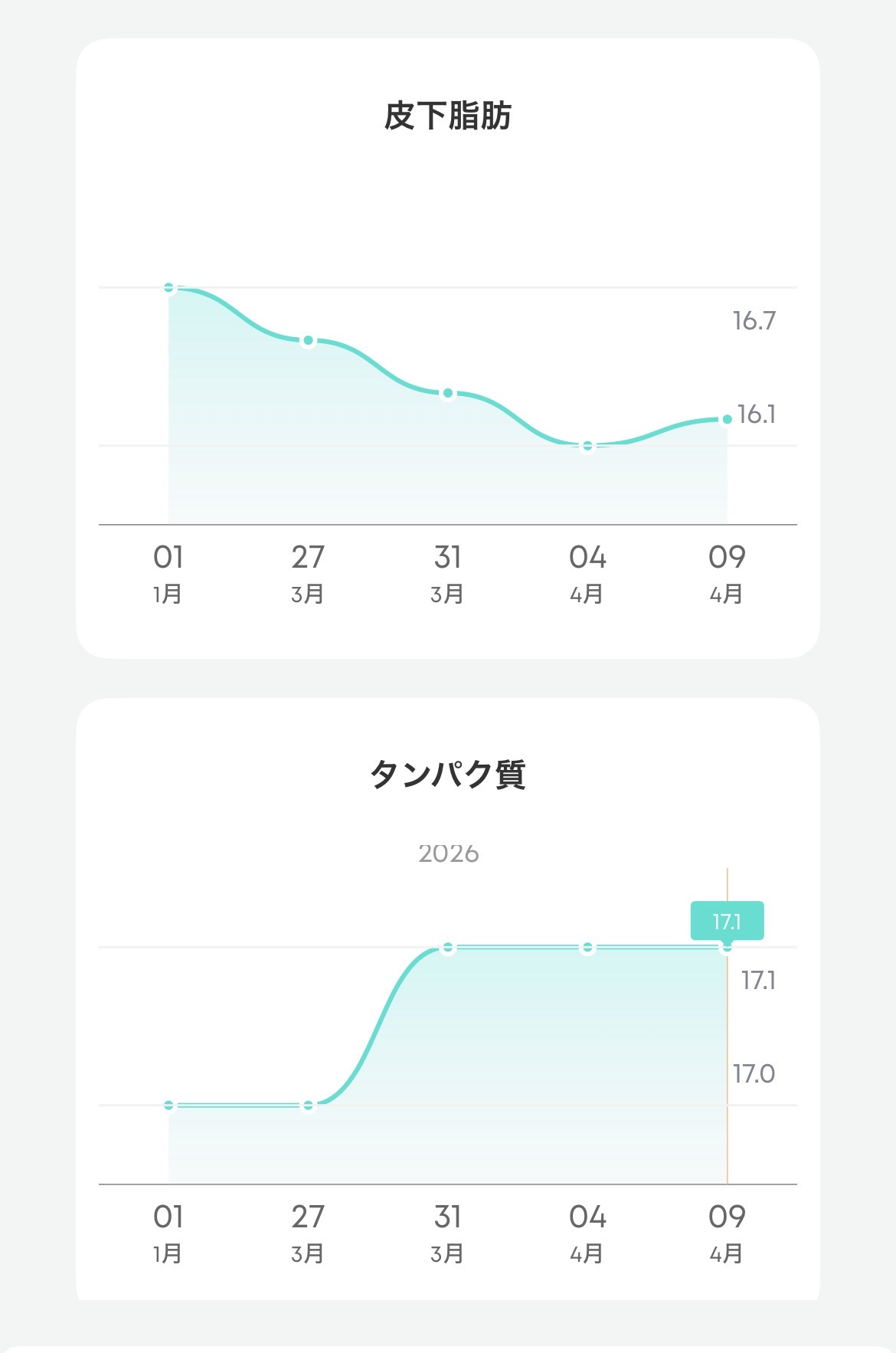Image resolution: width=896 pixels, height=1353 pixels.
Task: Select the 09 4月 point on 皮下脂肪 chart
Action: coord(727,419)
